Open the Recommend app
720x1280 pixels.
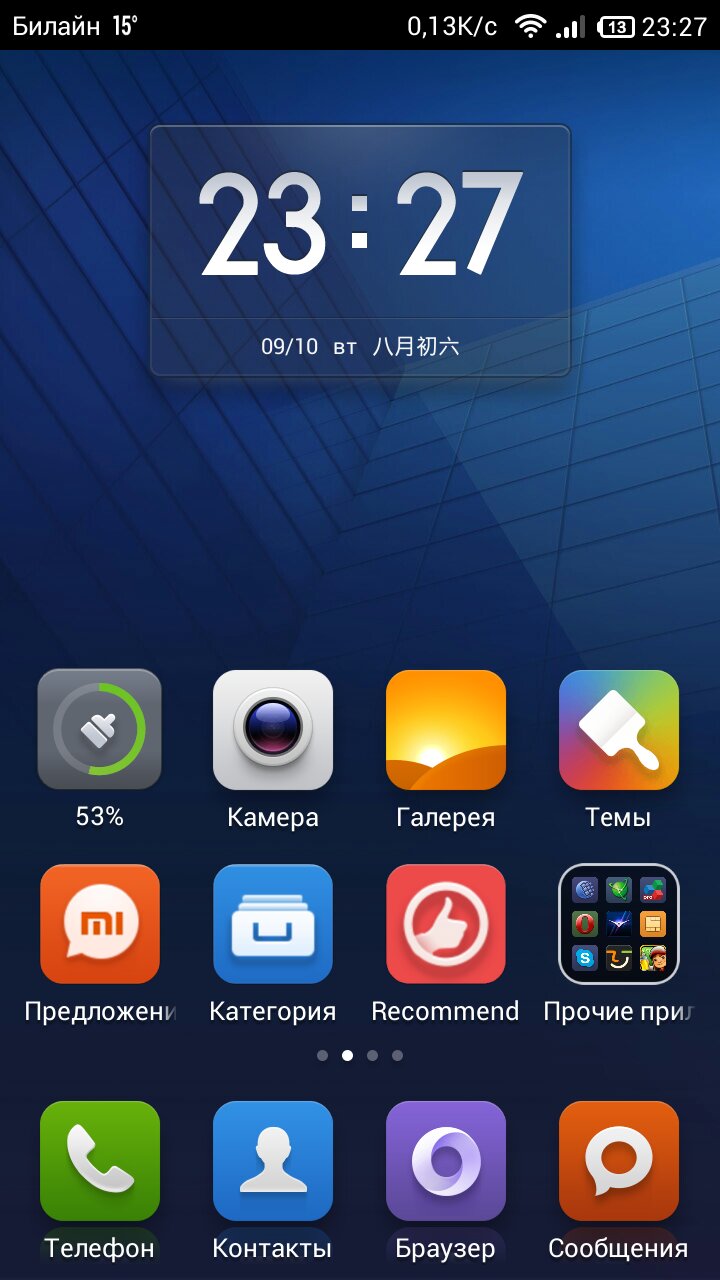click(x=446, y=924)
